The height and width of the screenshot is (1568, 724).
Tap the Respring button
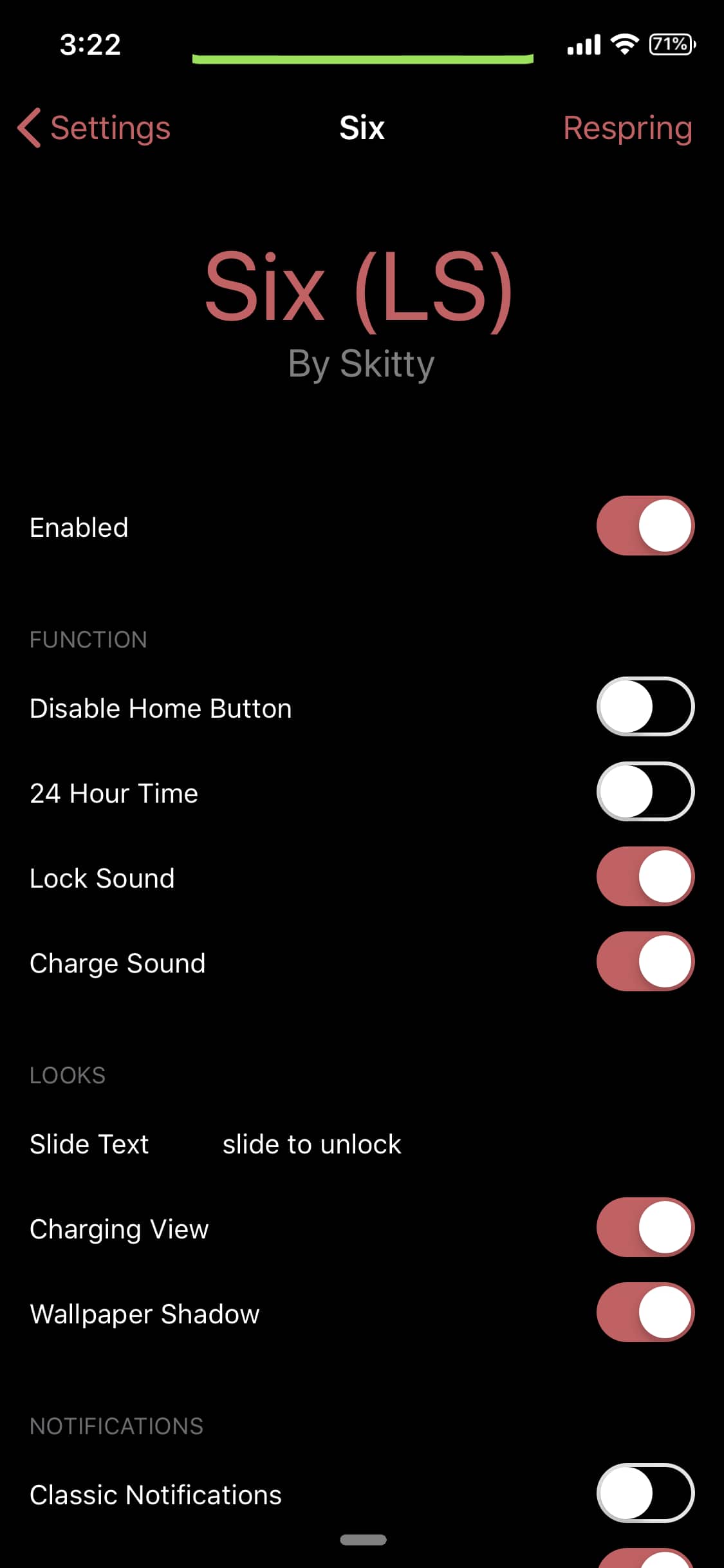point(627,127)
